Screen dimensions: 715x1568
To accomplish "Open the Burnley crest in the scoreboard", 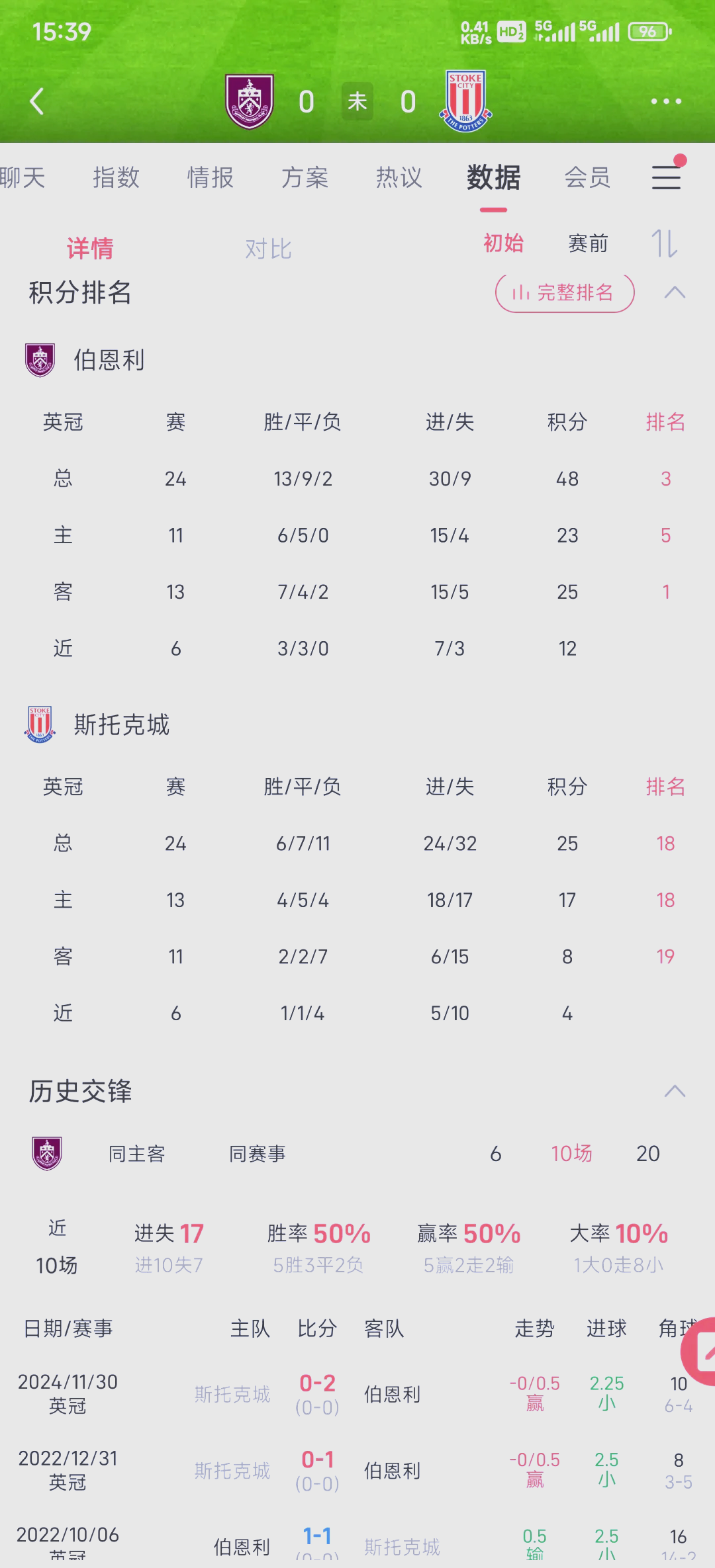I will coord(250,101).
